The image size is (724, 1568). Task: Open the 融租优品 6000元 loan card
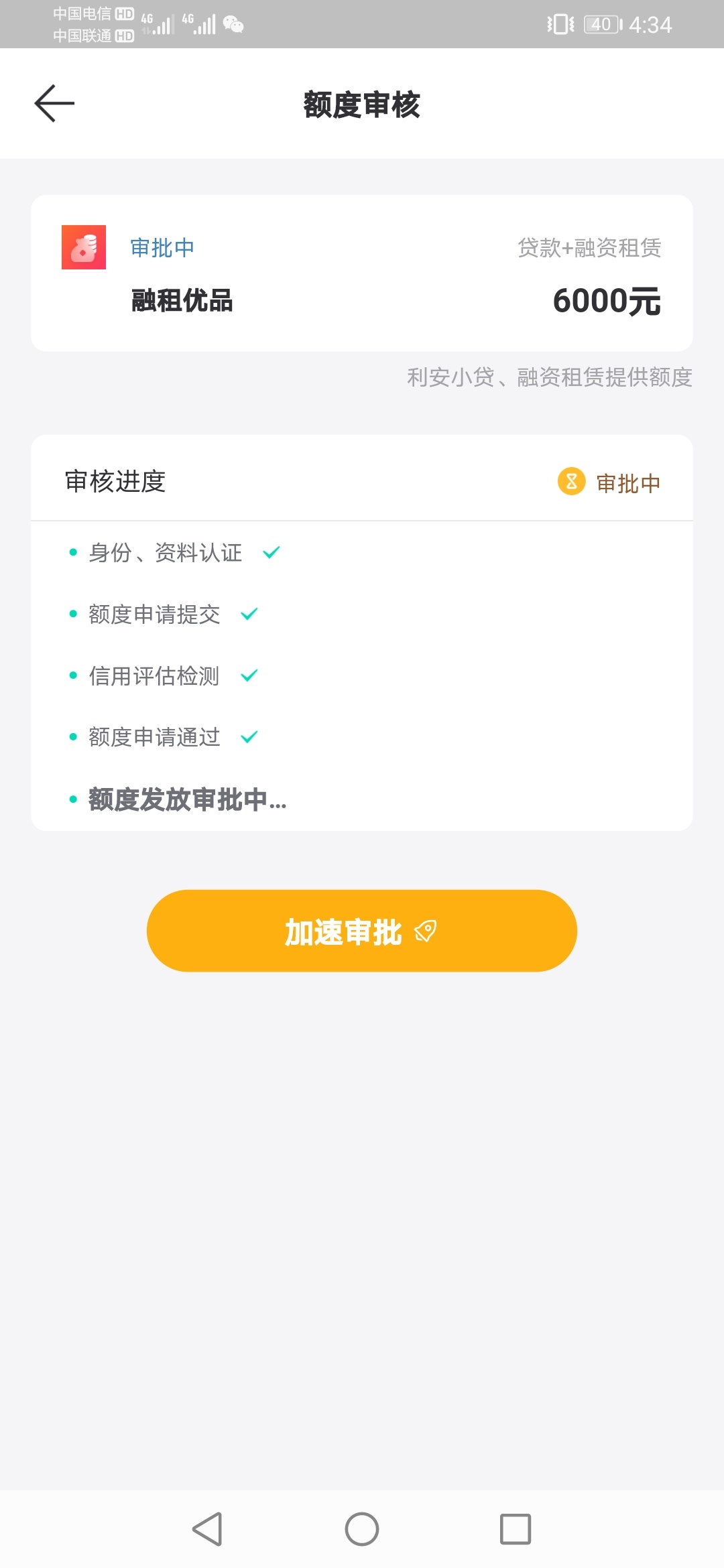[362, 273]
